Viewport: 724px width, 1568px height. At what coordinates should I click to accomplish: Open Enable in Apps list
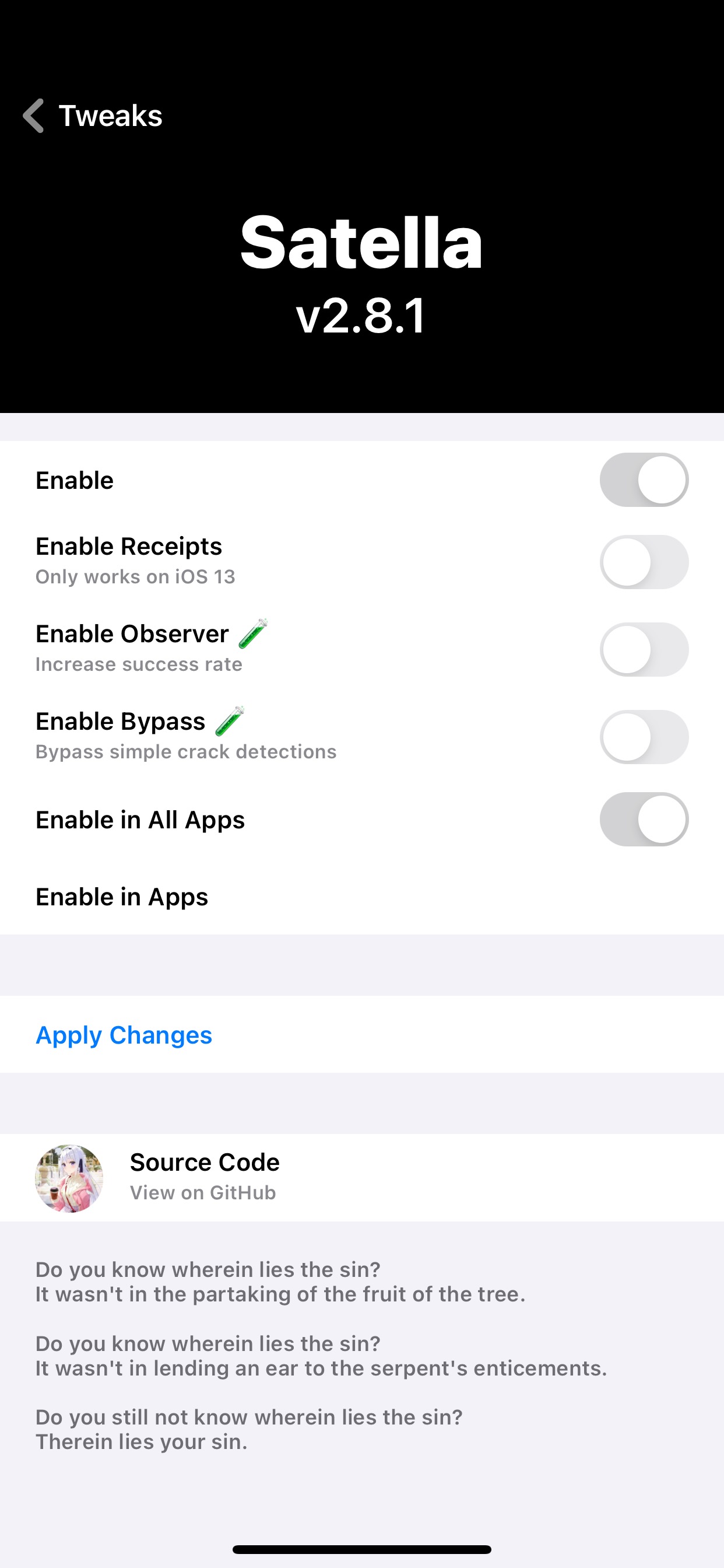pos(362,897)
